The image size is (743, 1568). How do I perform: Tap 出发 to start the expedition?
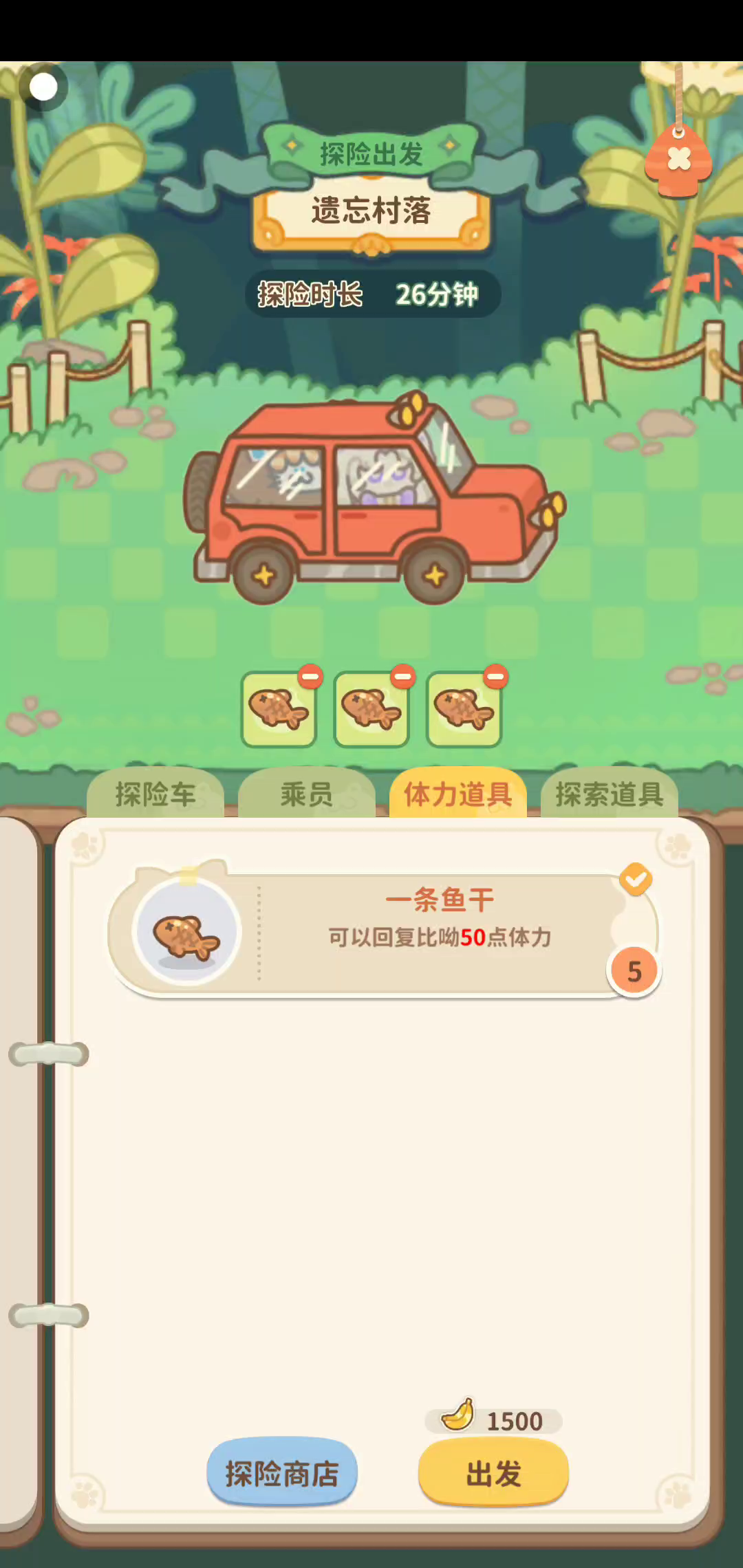pyautogui.click(x=493, y=1473)
